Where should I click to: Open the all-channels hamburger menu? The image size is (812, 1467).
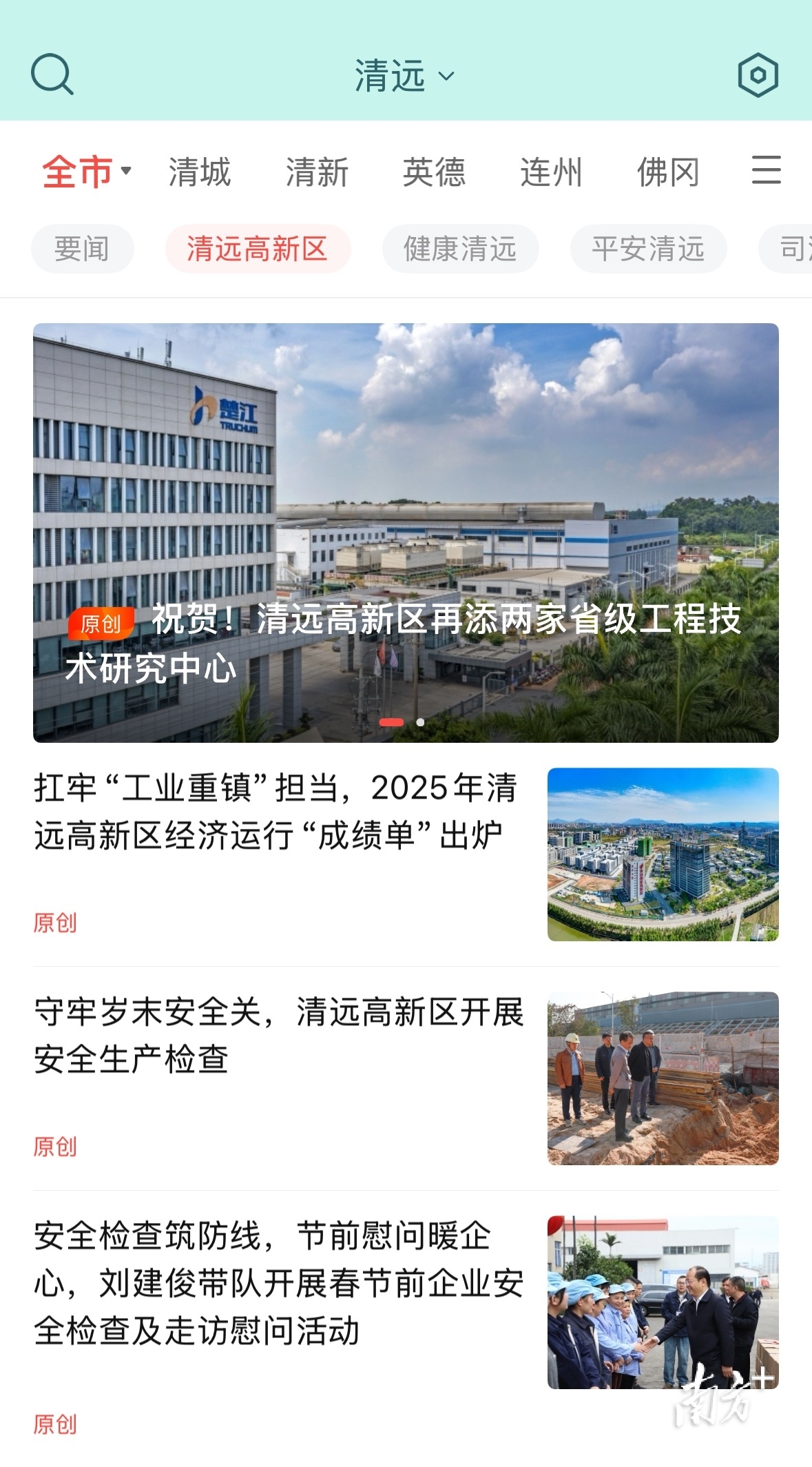click(766, 170)
